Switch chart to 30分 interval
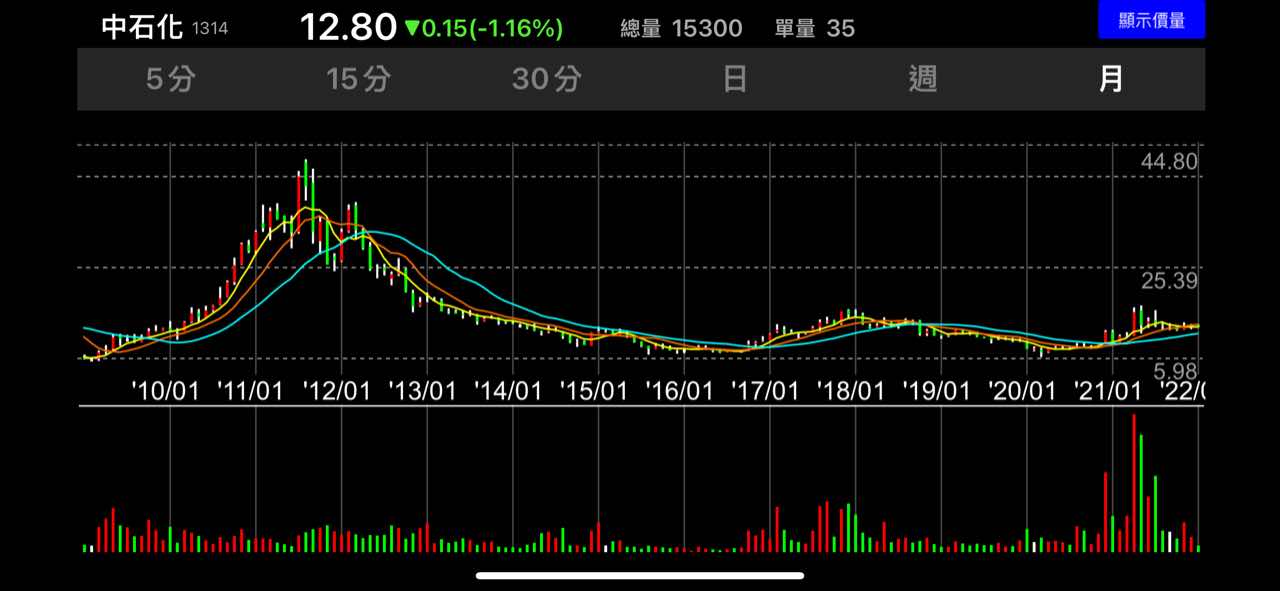Screen dimensions: 1280x591 coord(546,80)
